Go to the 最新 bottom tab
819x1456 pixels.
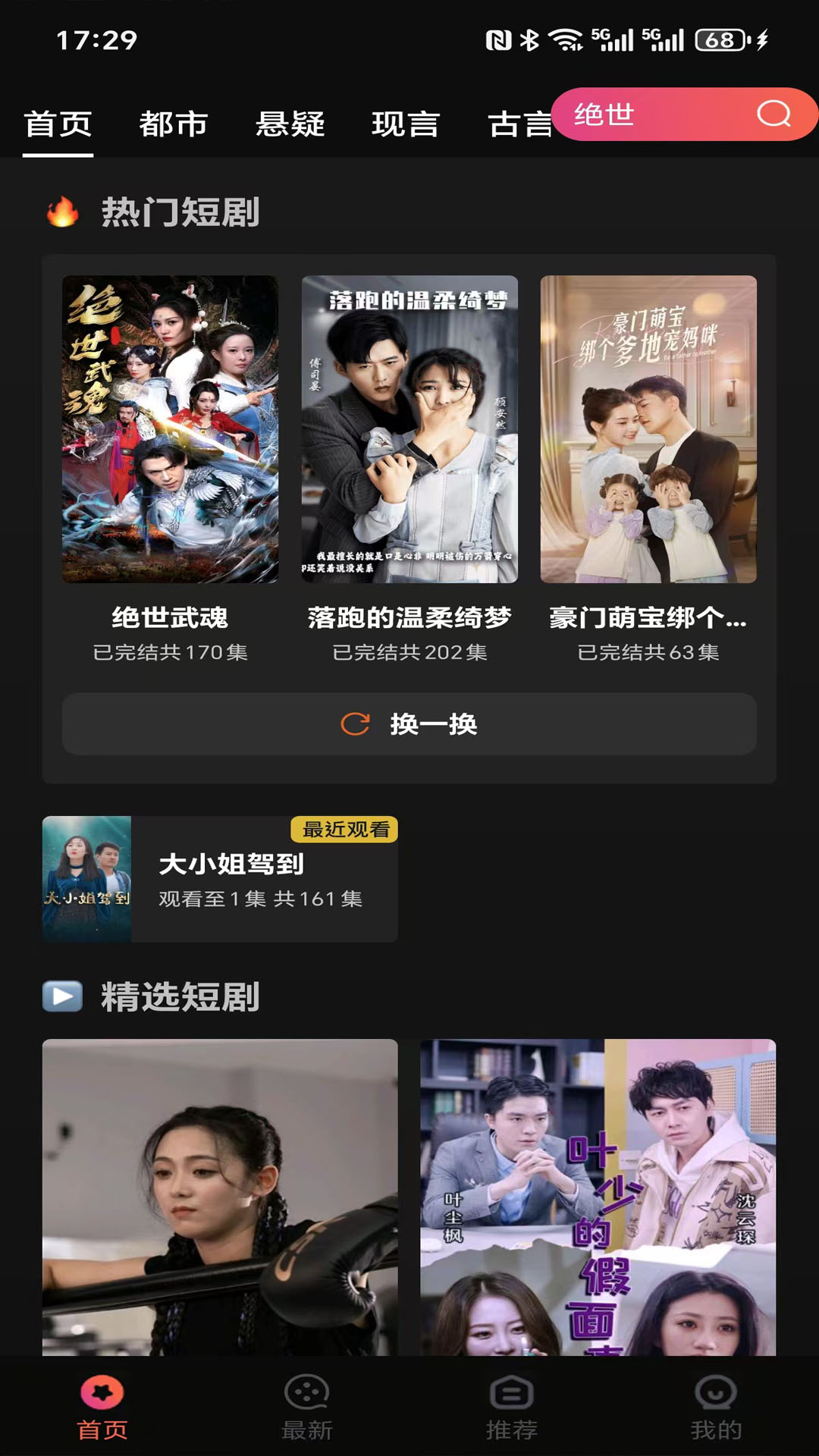click(307, 1407)
